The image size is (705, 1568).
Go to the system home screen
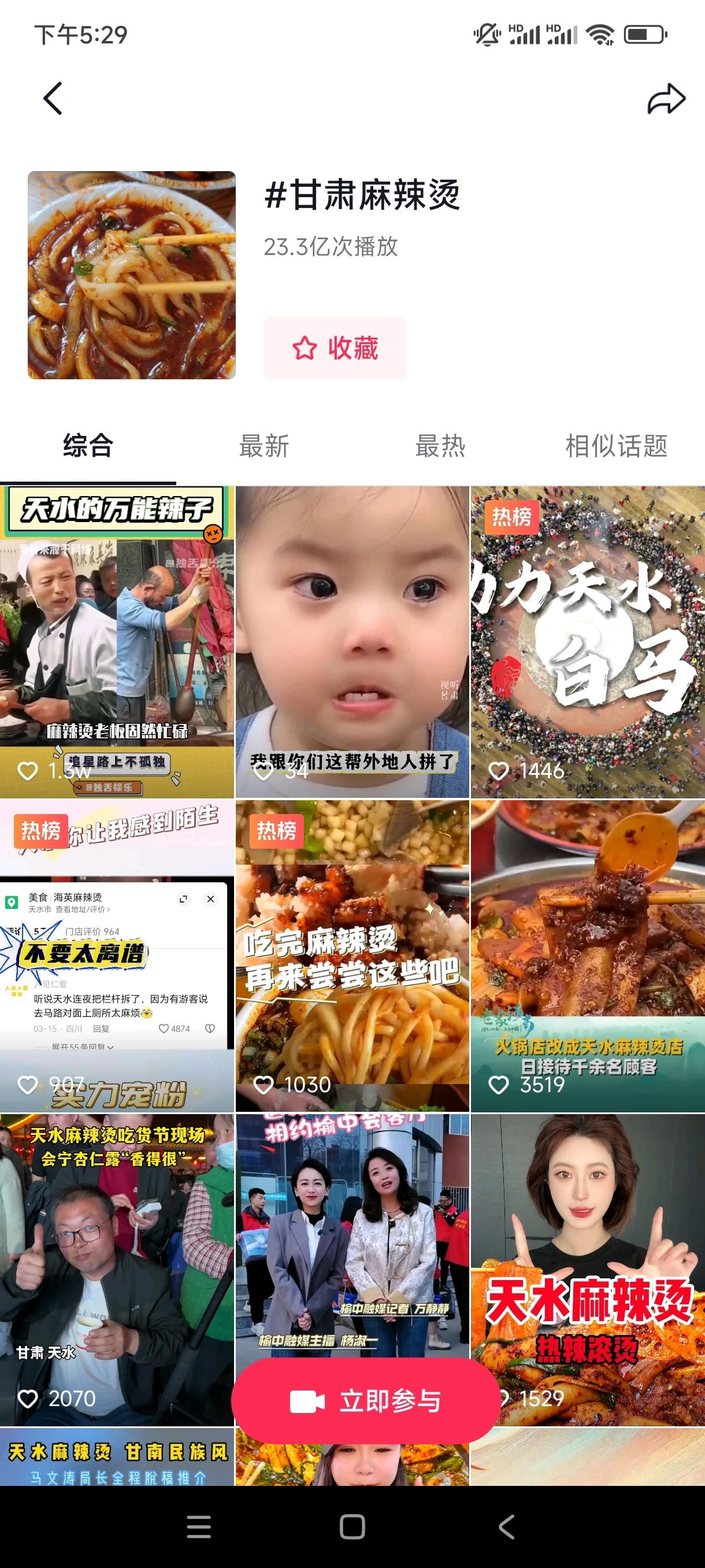tap(352, 1526)
